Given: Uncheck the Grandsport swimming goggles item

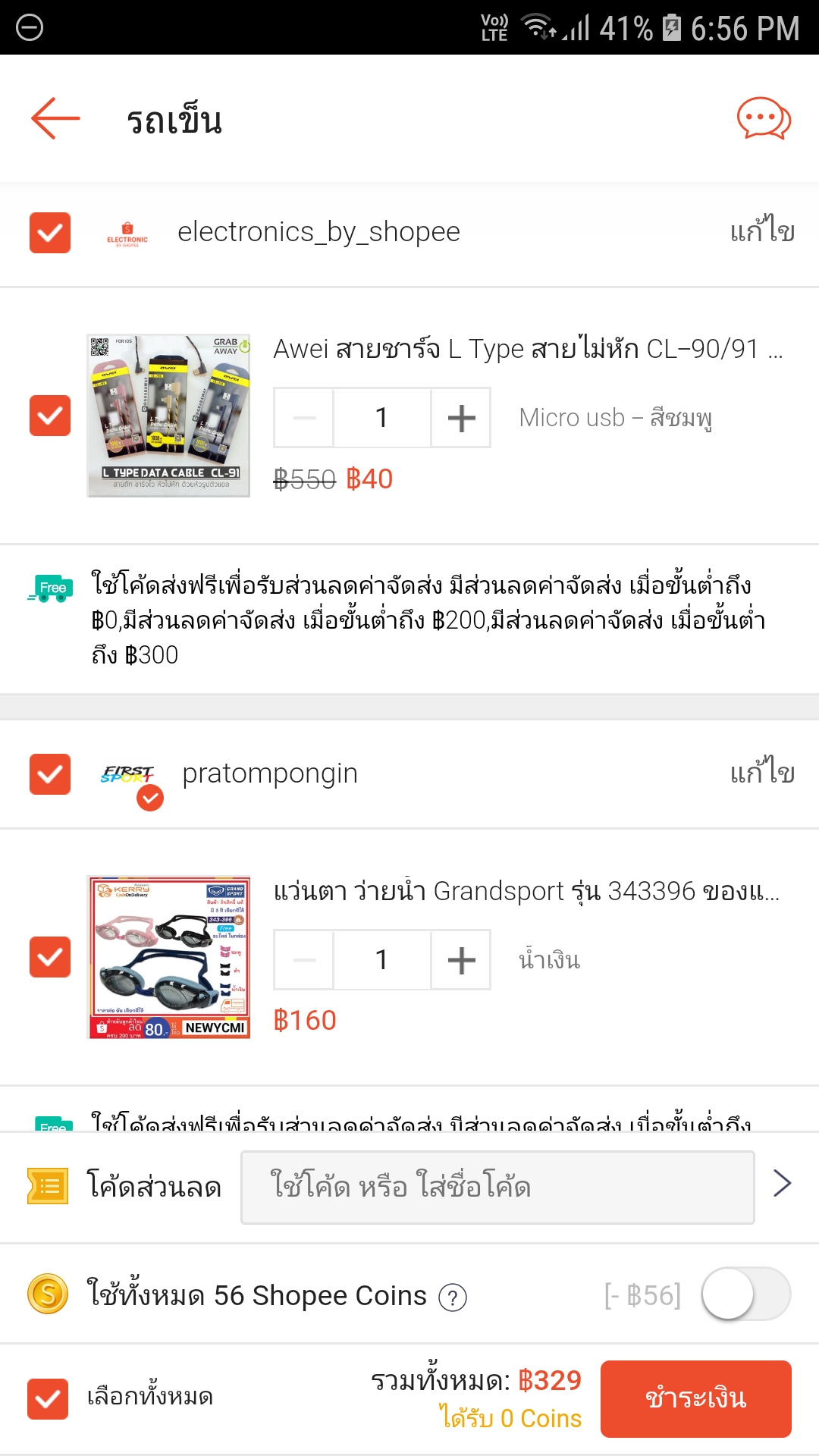Looking at the screenshot, I should [x=50, y=957].
